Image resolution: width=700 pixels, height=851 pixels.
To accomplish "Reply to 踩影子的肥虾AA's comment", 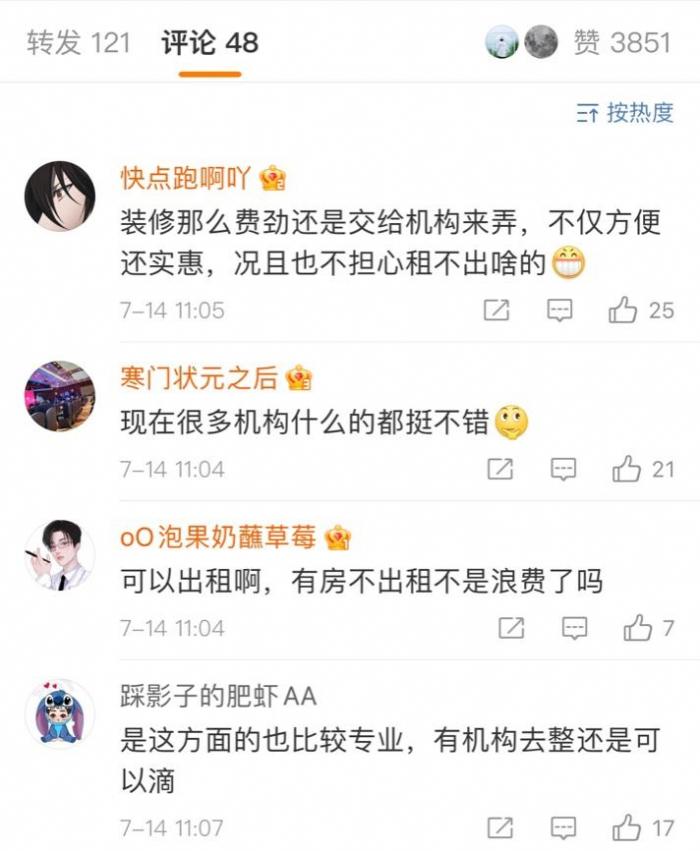I will [x=564, y=828].
